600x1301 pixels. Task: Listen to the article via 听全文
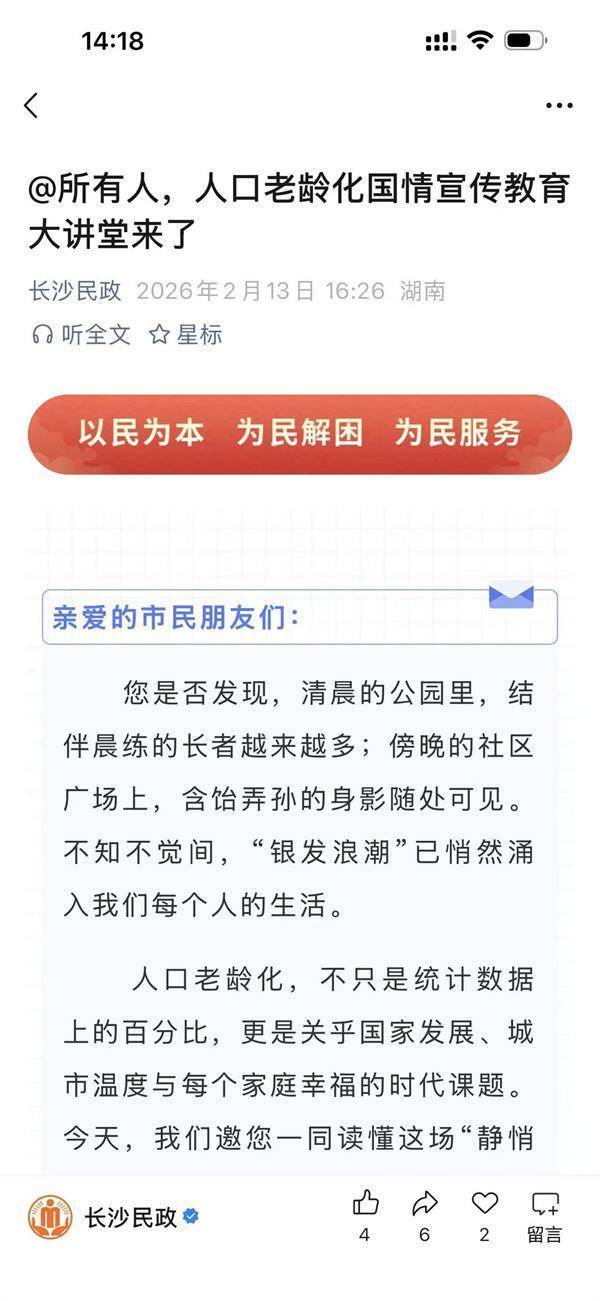81,335
